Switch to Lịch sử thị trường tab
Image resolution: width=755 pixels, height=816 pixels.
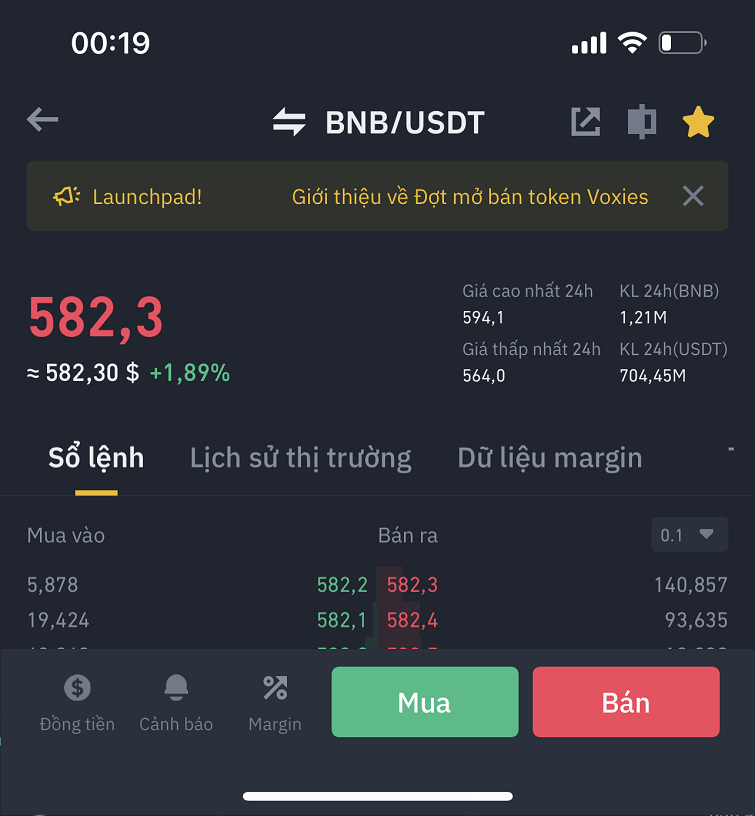[x=300, y=458]
